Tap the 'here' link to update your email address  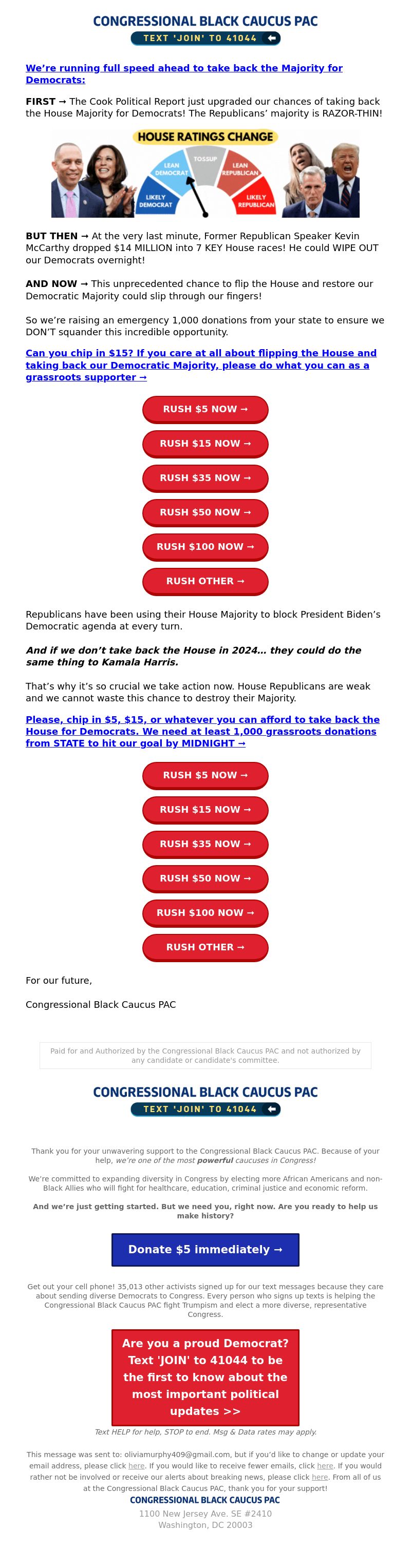(136, 1466)
